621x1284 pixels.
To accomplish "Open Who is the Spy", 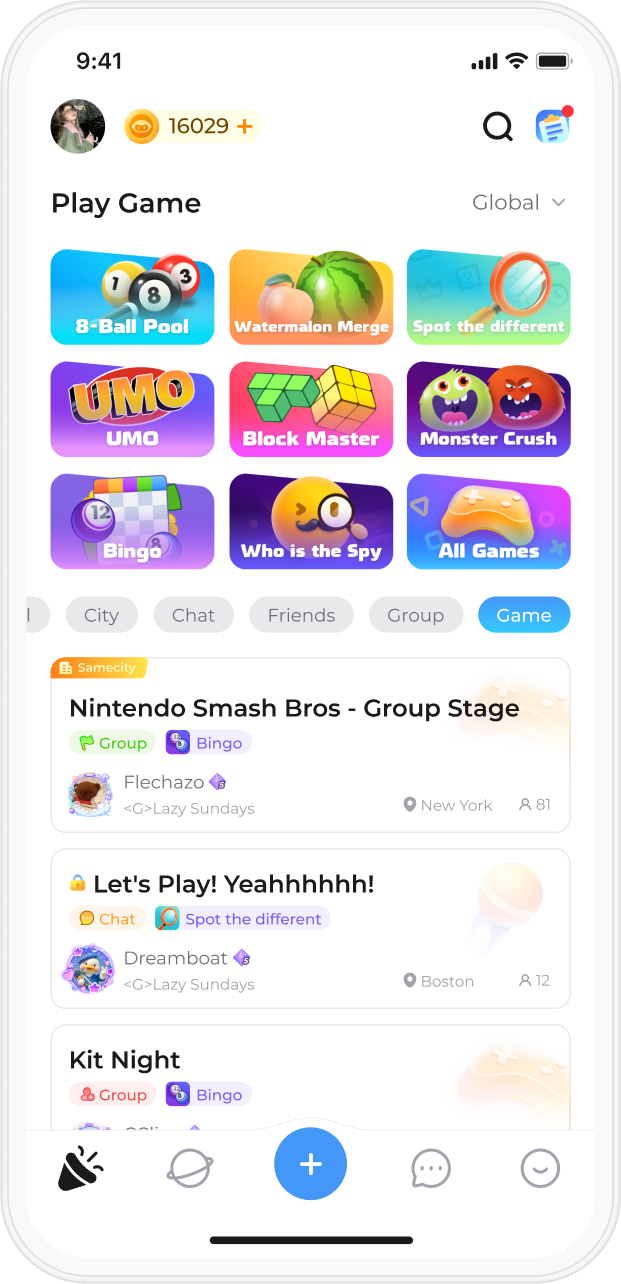I will (311, 521).
